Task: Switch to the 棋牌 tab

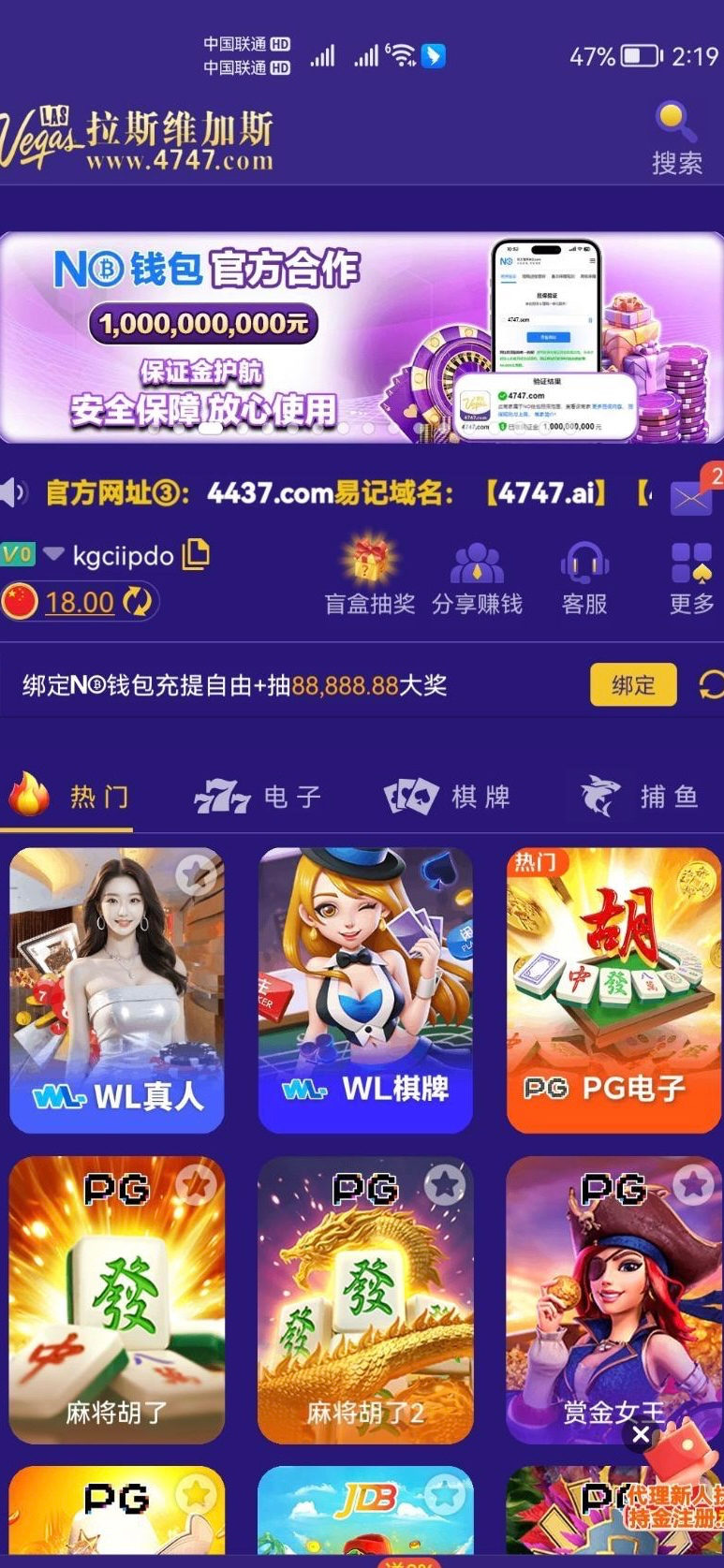Action: pos(448,797)
